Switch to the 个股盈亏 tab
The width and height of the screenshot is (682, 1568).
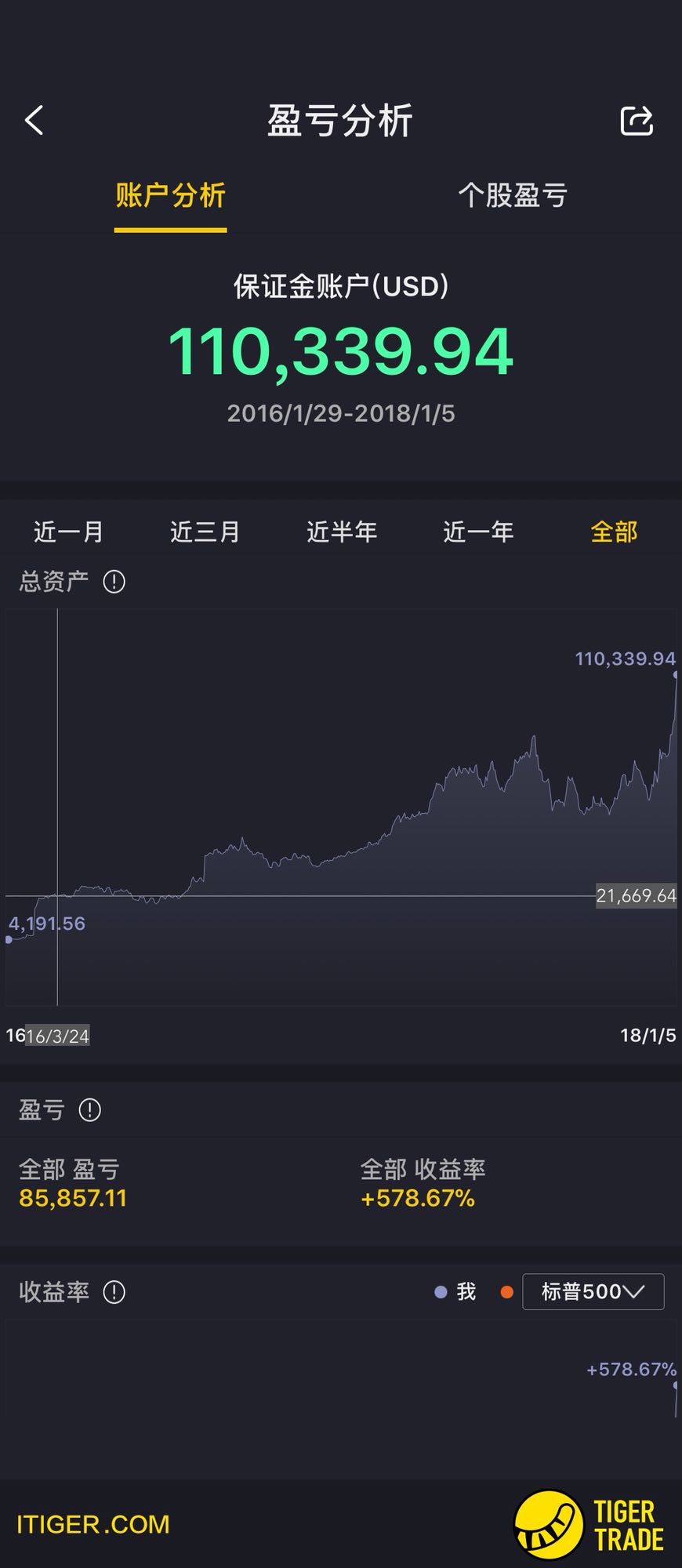(x=512, y=195)
